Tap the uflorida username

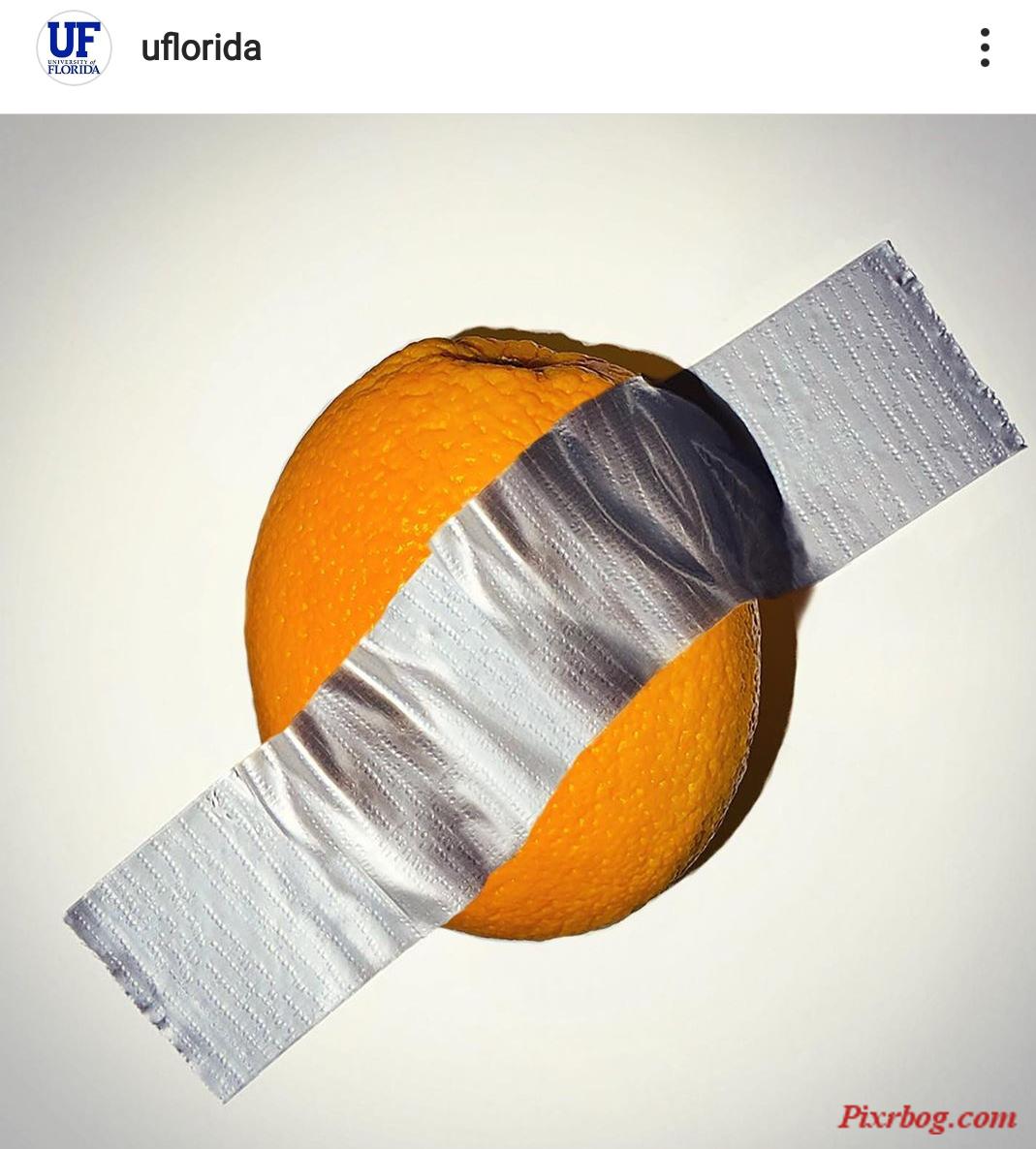202,48
